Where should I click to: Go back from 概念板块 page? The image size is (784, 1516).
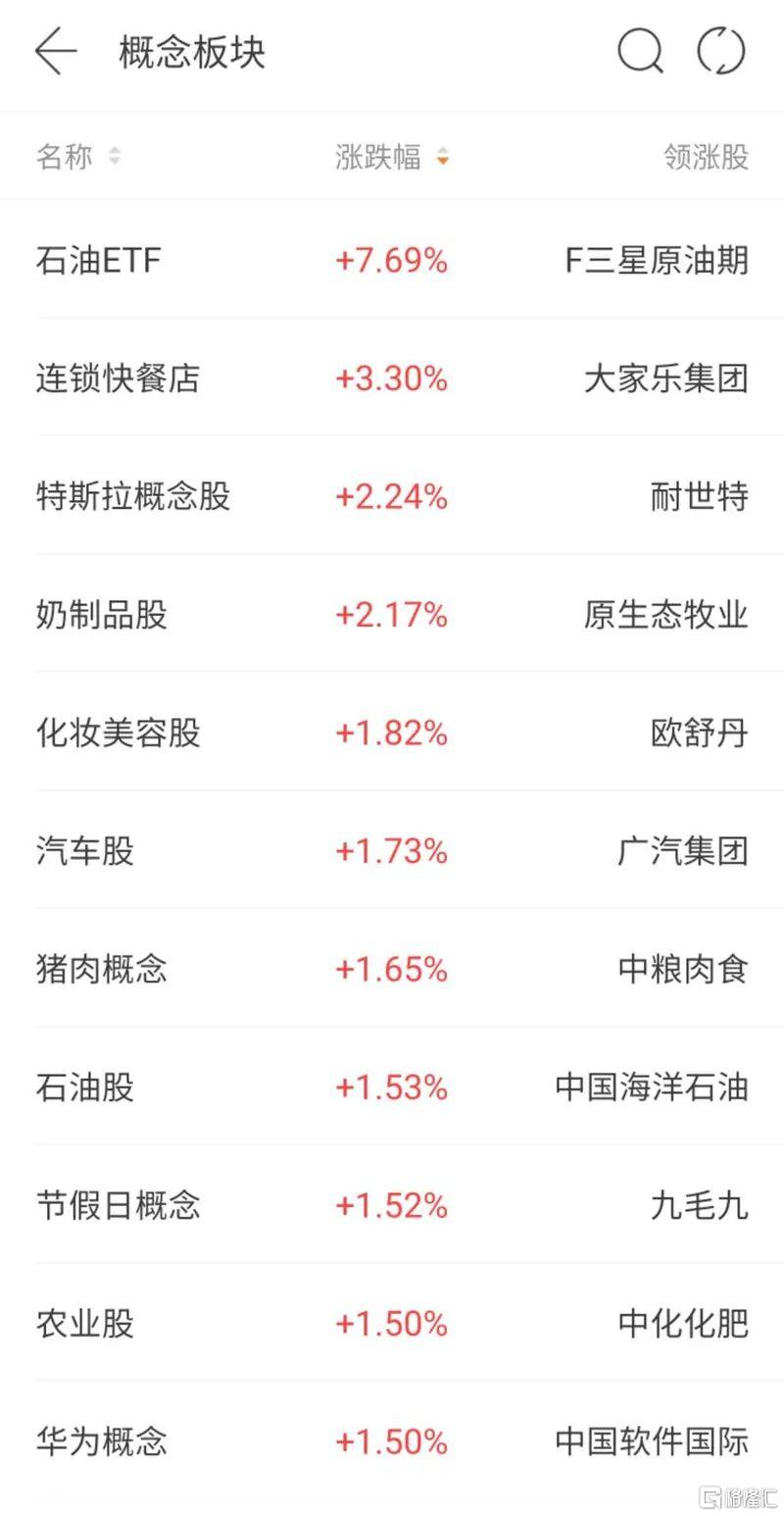point(55,51)
